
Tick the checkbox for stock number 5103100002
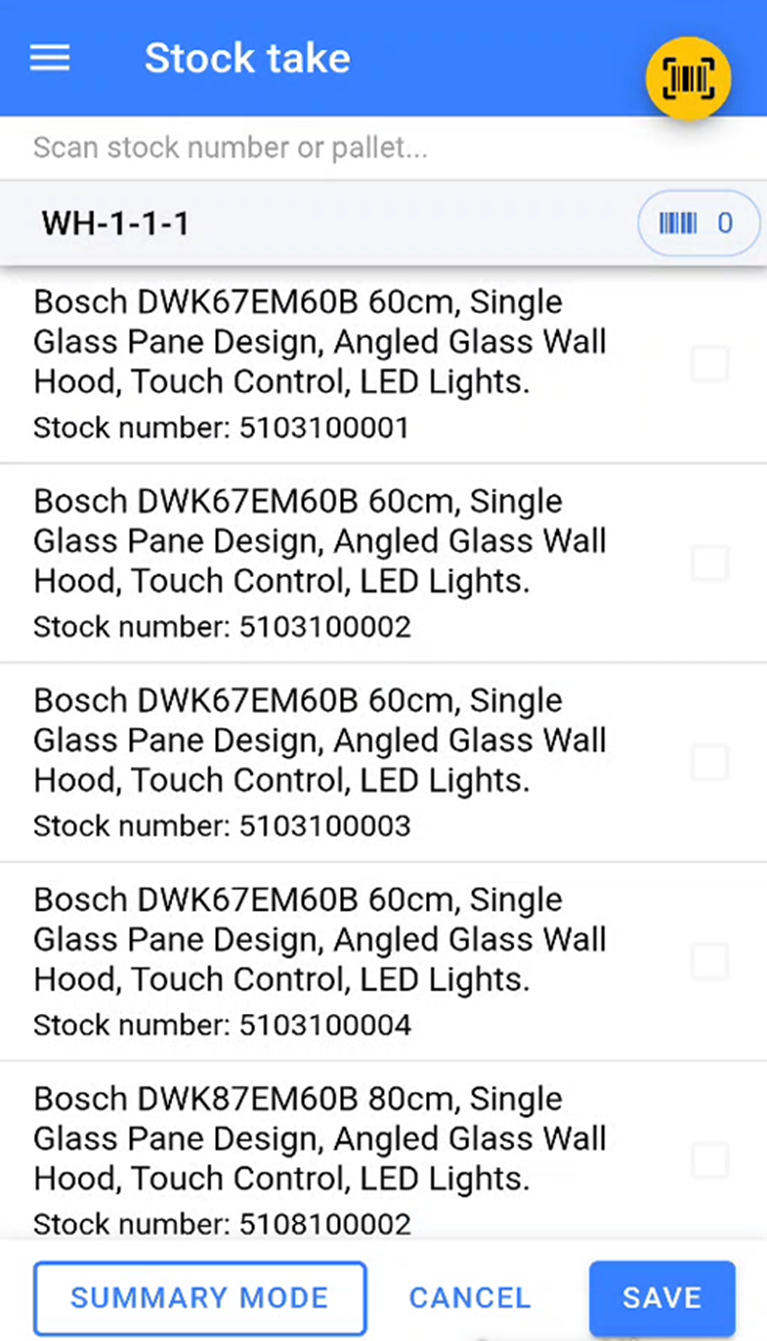coord(710,563)
